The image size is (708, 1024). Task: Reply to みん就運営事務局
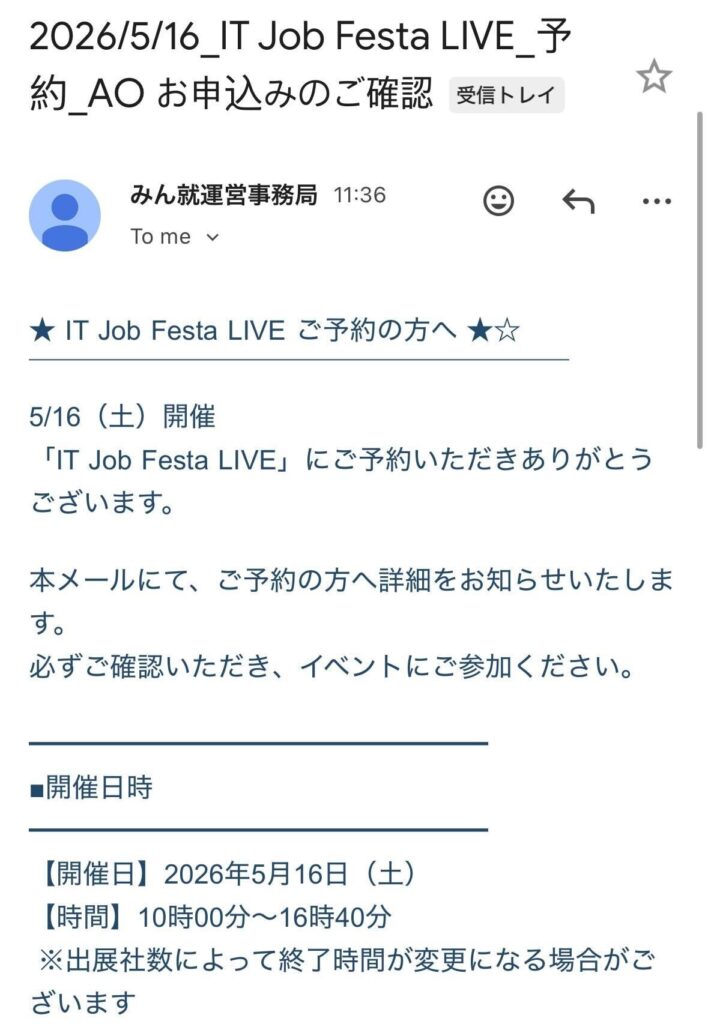(578, 200)
